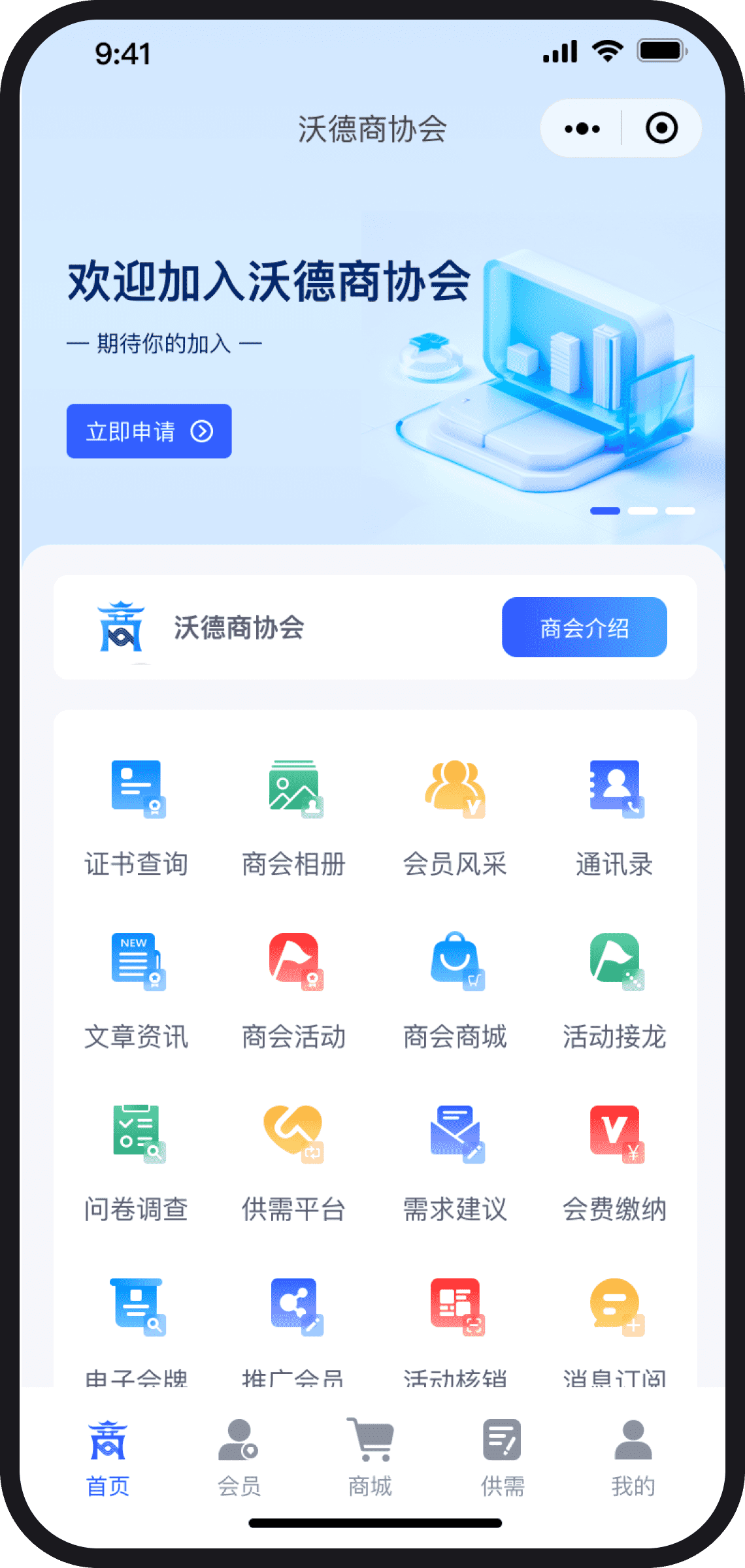Open 供需平台
Viewport: 745px width, 1568px height.
pos(294,1162)
